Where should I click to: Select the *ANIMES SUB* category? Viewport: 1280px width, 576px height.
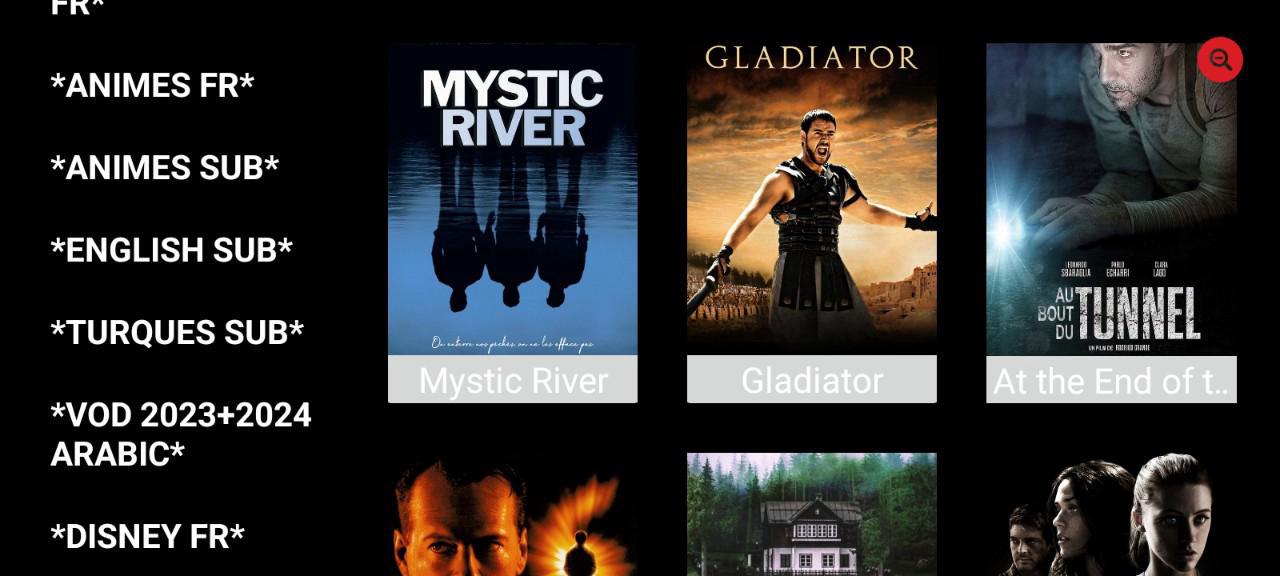(x=165, y=168)
